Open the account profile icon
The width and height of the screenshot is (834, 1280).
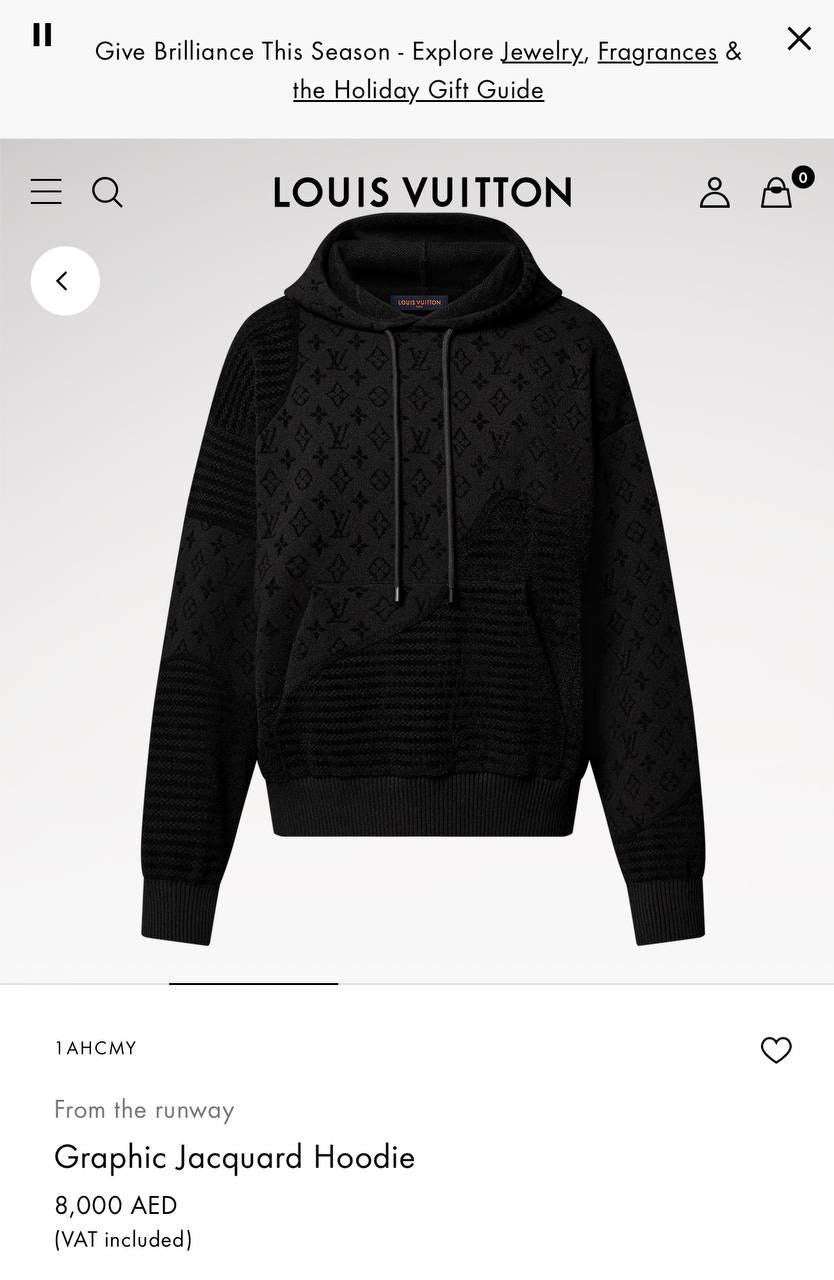pos(714,192)
